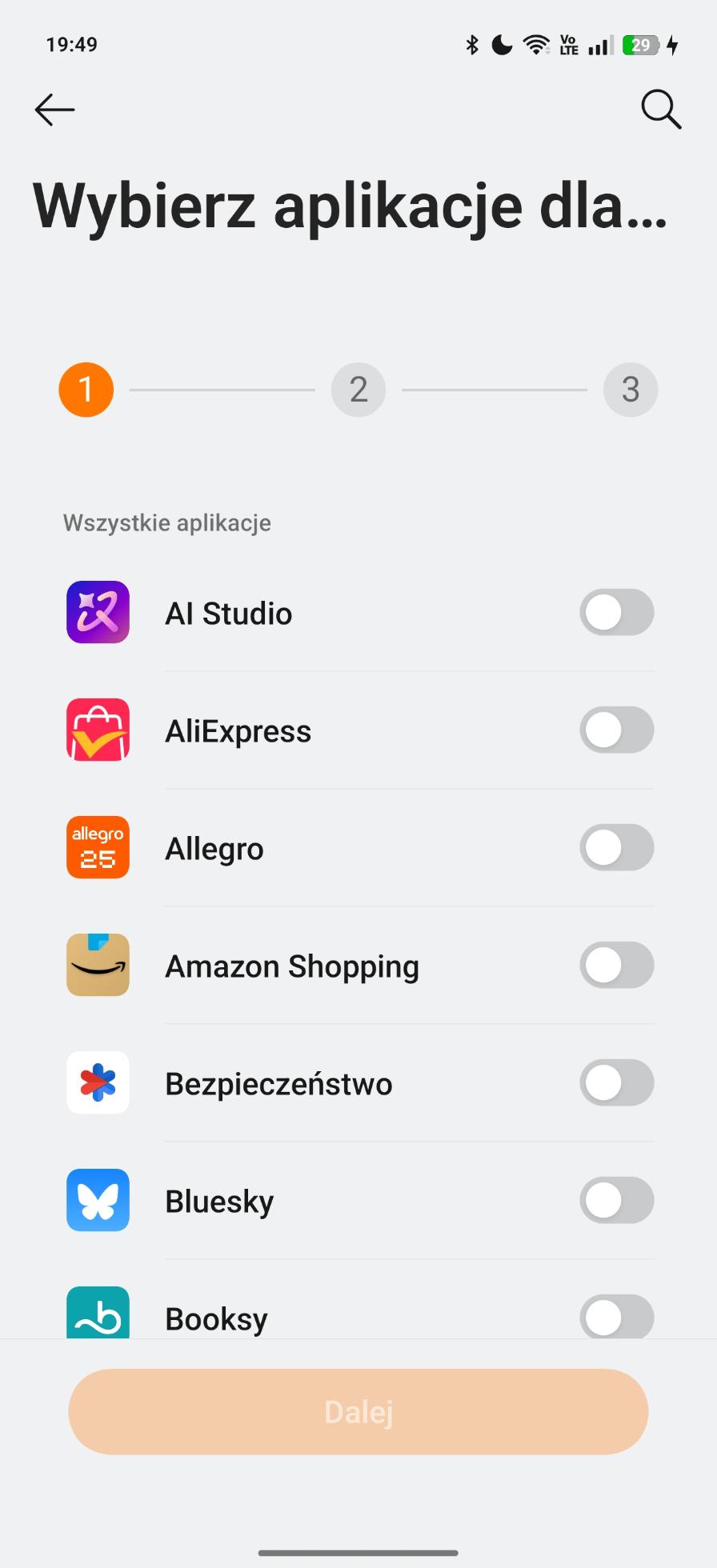Enable the AI Studio switch
717x1568 pixels.
pyautogui.click(x=616, y=613)
